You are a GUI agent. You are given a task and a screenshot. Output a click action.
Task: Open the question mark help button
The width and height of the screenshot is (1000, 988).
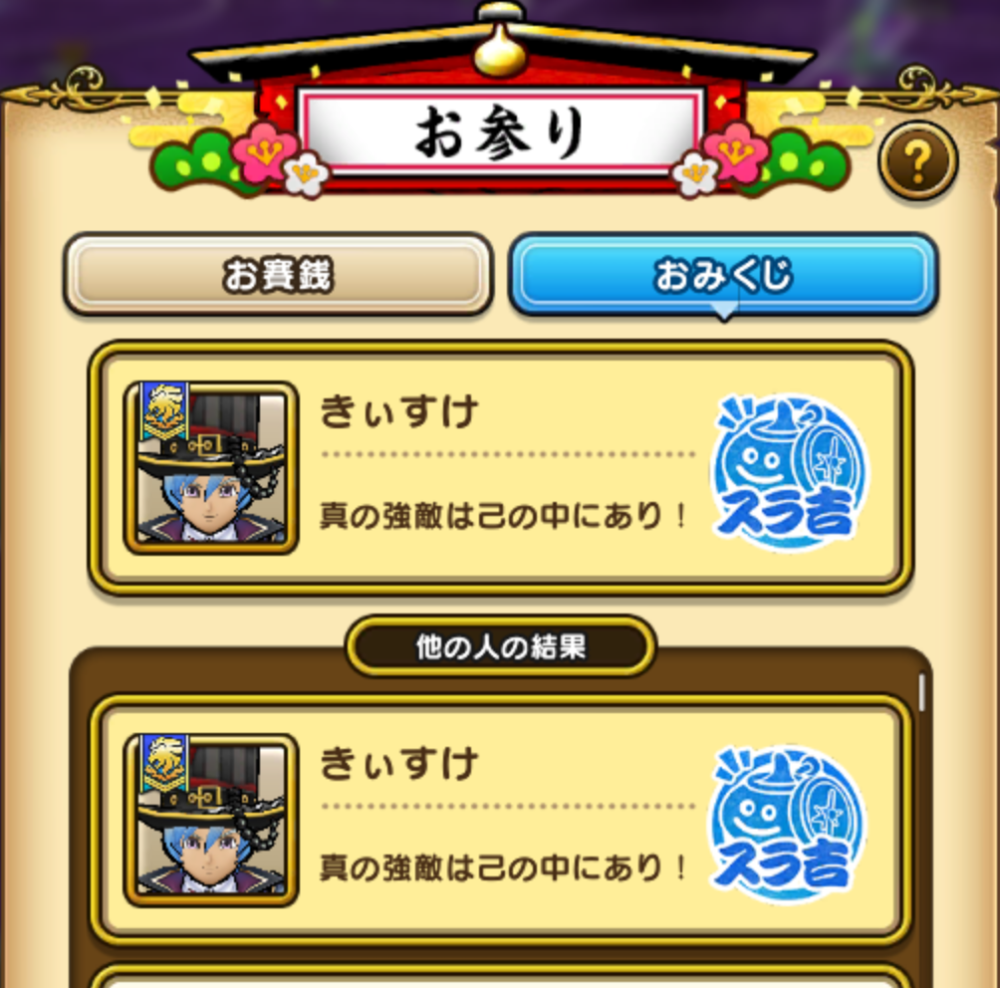917,159
